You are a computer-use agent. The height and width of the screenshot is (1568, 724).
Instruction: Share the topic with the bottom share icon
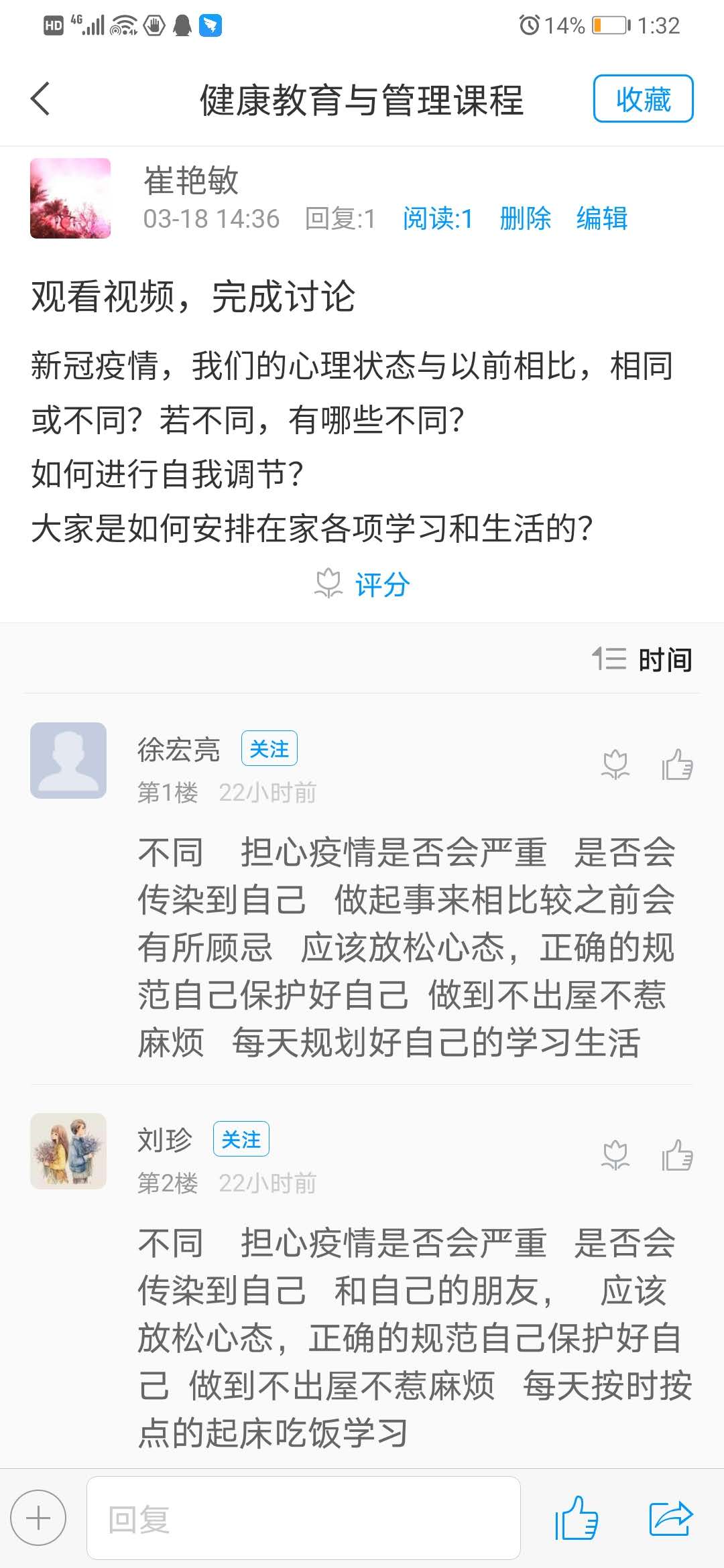tap(670, 1518)
